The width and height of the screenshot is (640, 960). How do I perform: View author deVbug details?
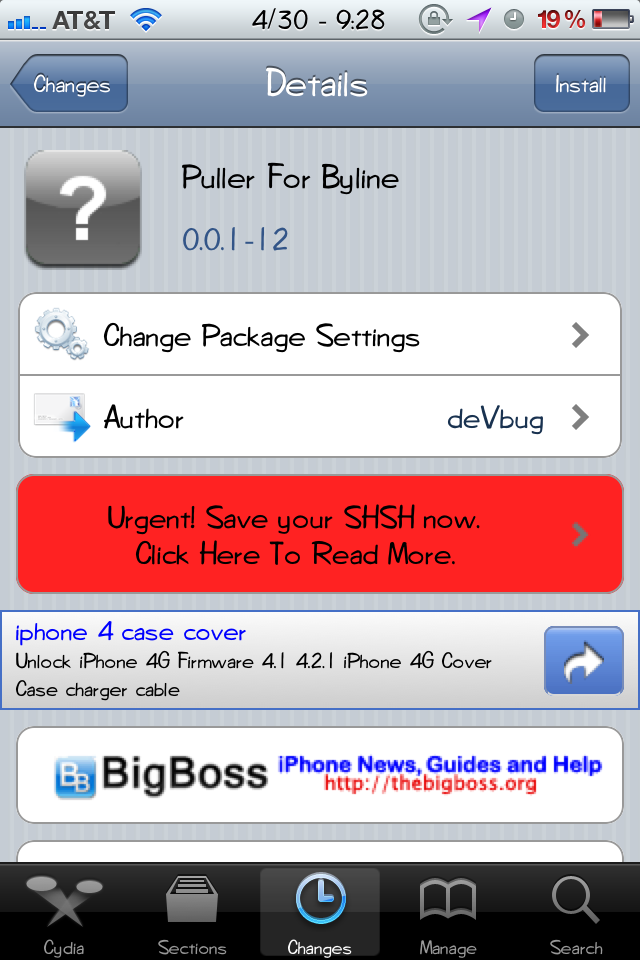pos(320,417)
